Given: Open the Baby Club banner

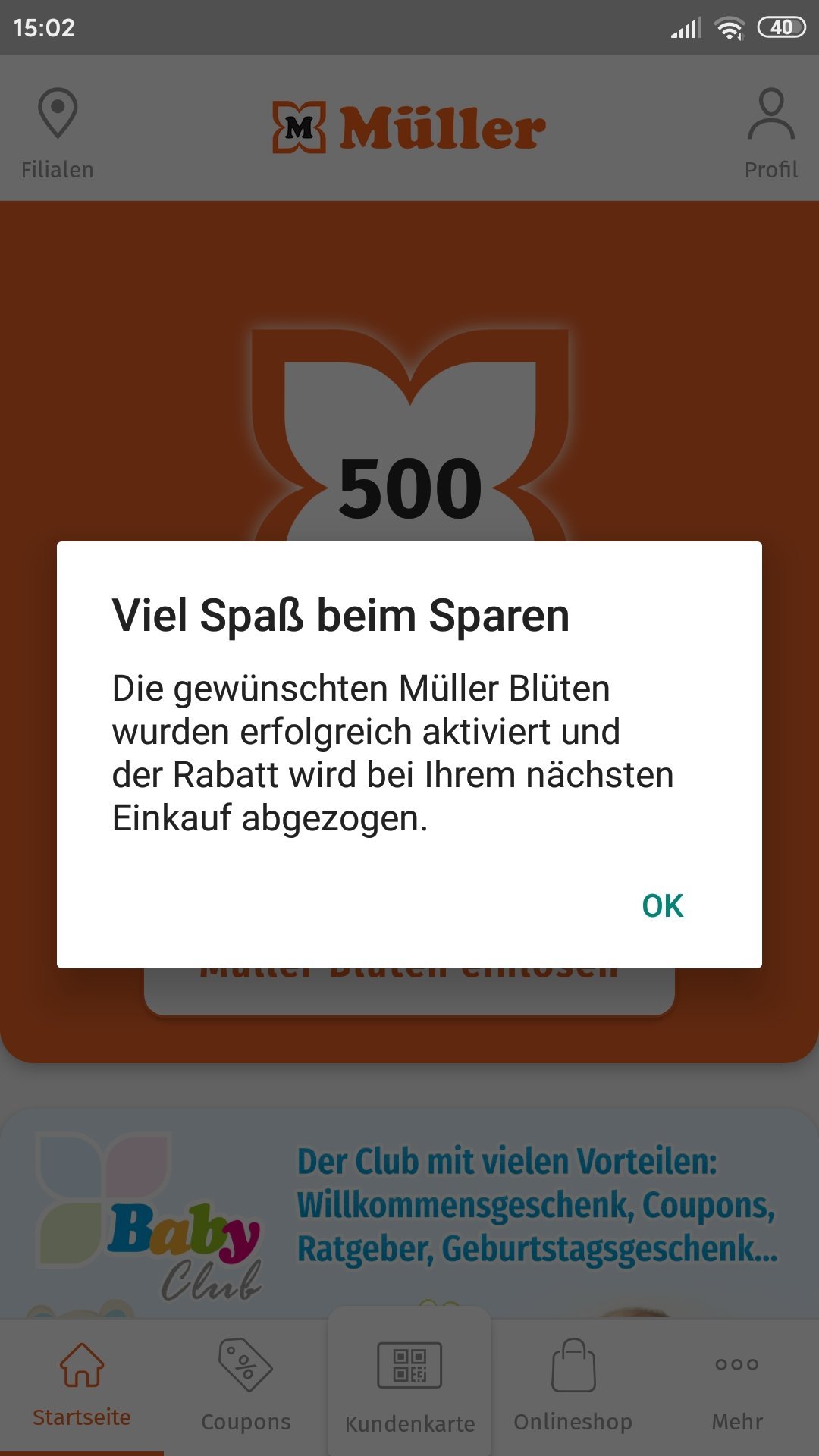Looking at the screenshot, I should [409, 1213].
